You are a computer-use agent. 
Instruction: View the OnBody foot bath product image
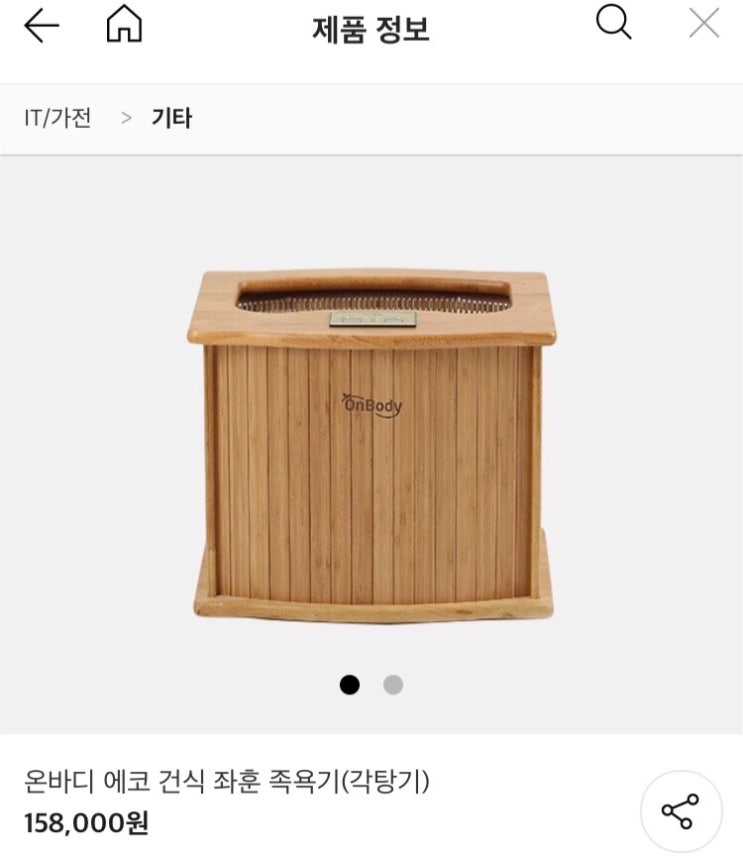pyautogui.click(x=372, y=445)
